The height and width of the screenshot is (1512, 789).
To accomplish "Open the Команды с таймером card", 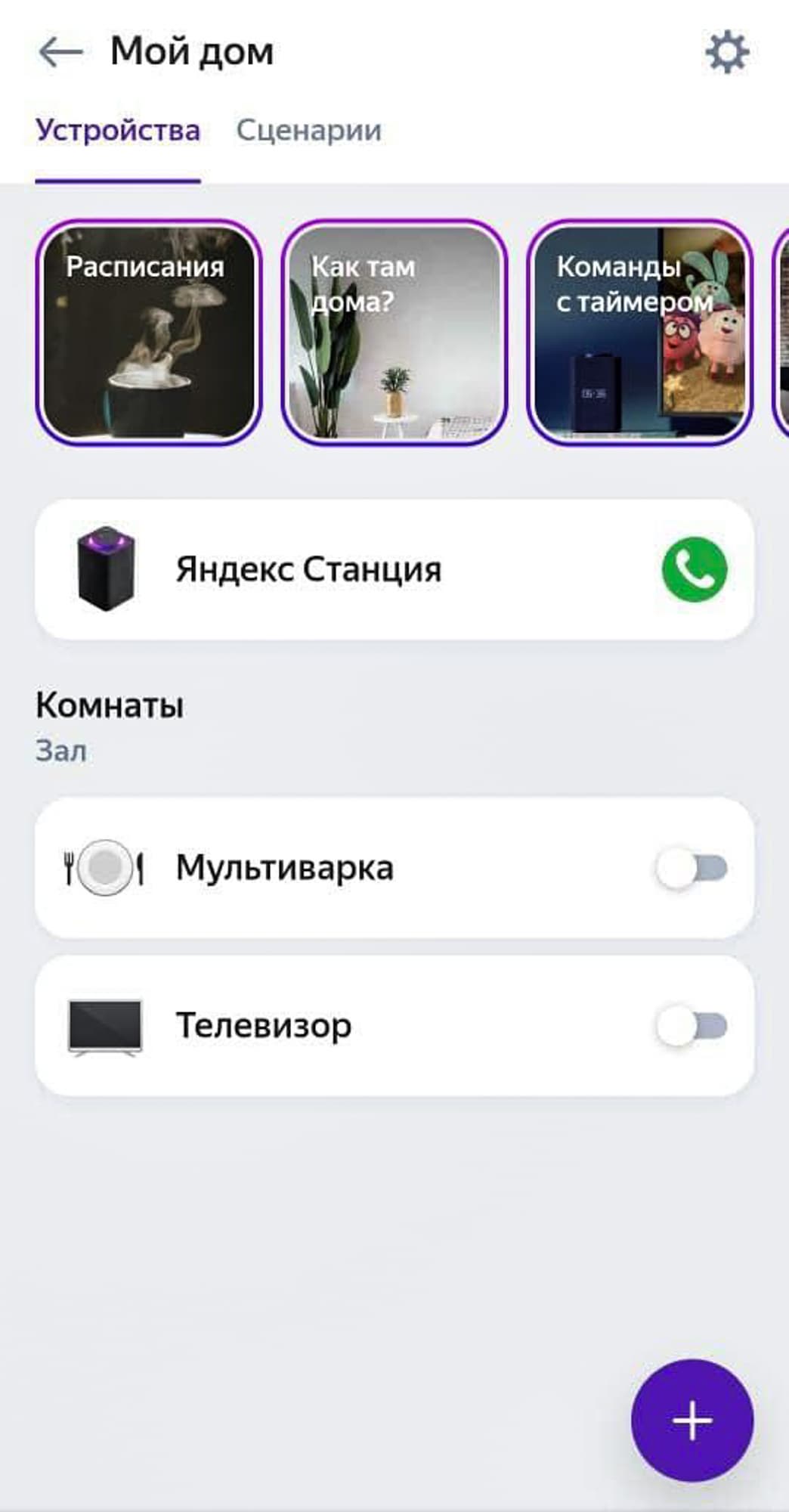I will pyautogui.click(x=639, y=333).
